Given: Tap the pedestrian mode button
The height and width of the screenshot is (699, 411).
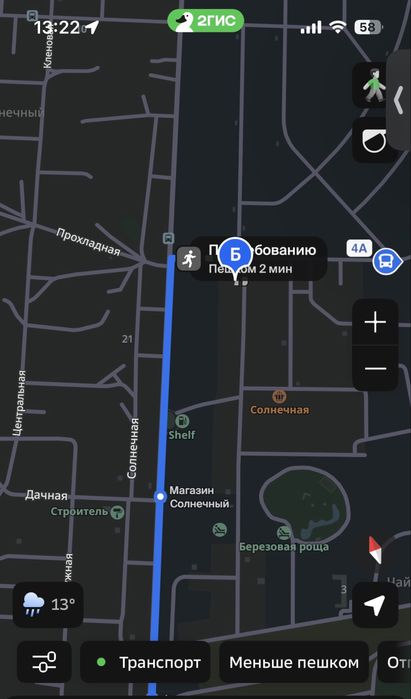Looking at the screenshot, I should point(374,85).
